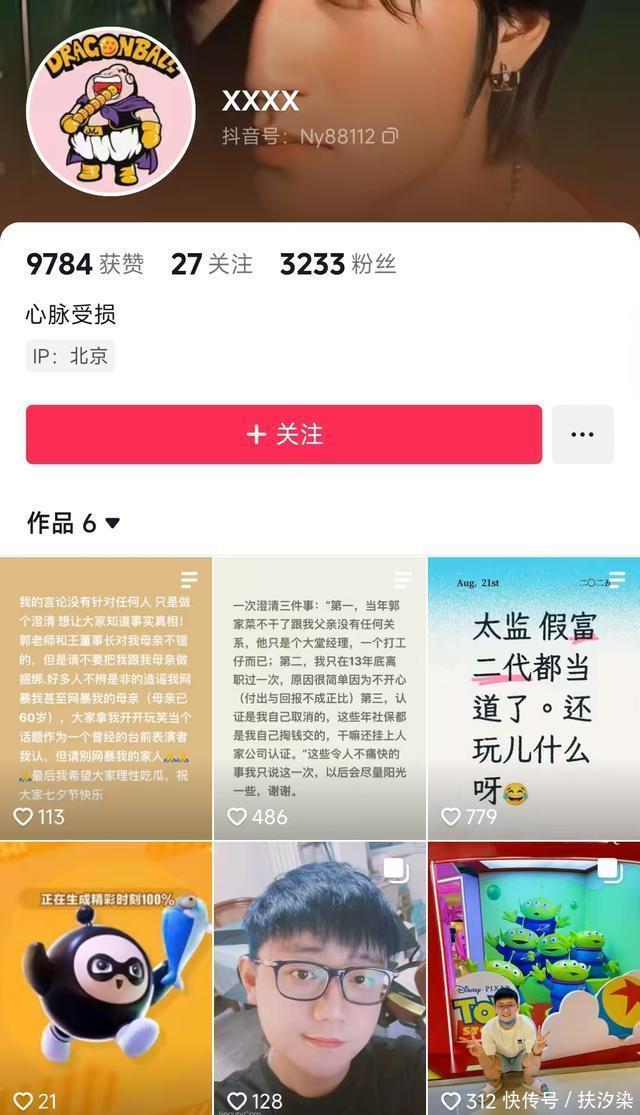This screenshot has width=640, height=1115.
Task: Follow this user with the 关注 button
Action: tap(284, 434)
